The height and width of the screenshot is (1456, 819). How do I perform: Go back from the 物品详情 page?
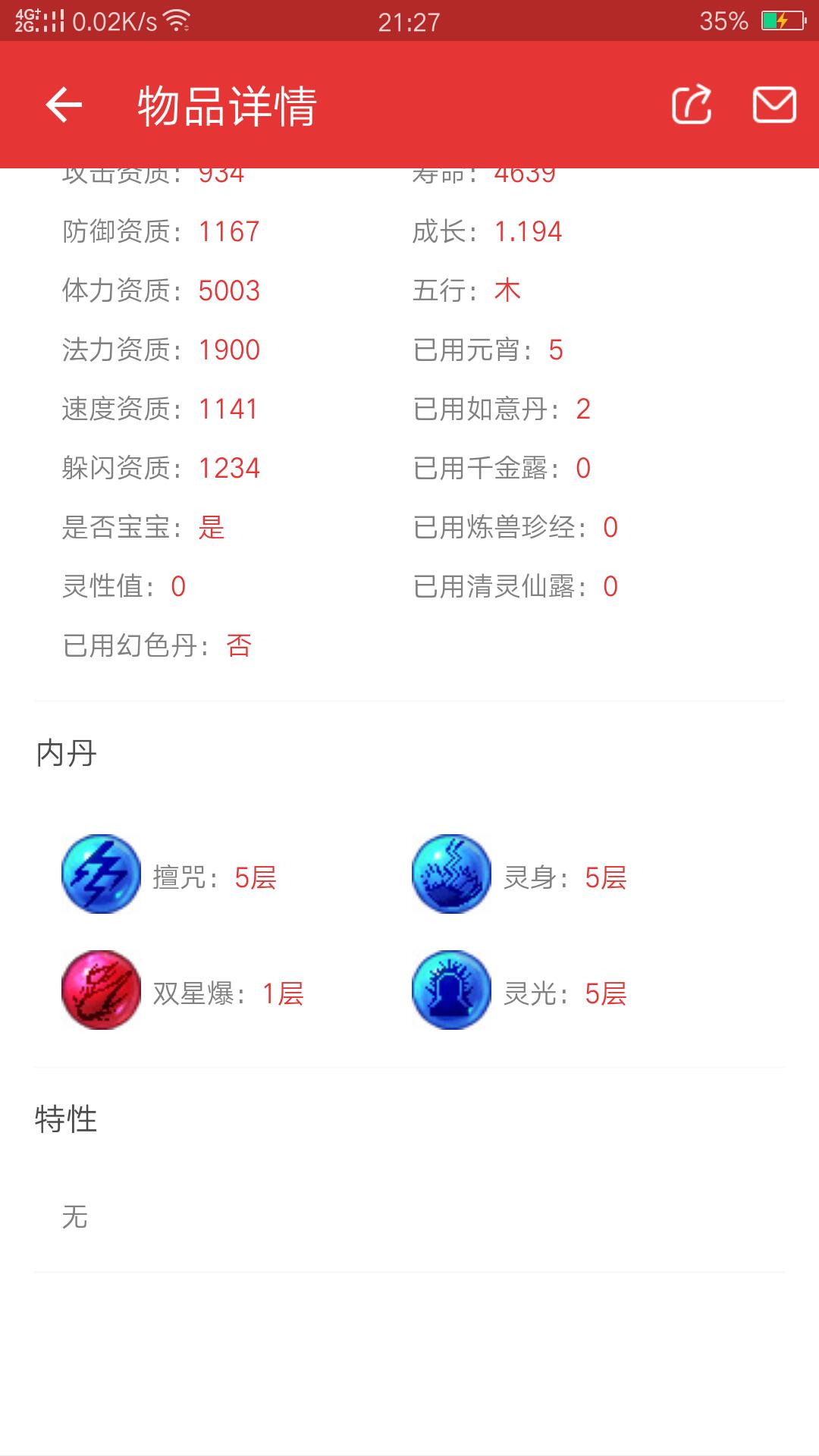pos(64,105)
